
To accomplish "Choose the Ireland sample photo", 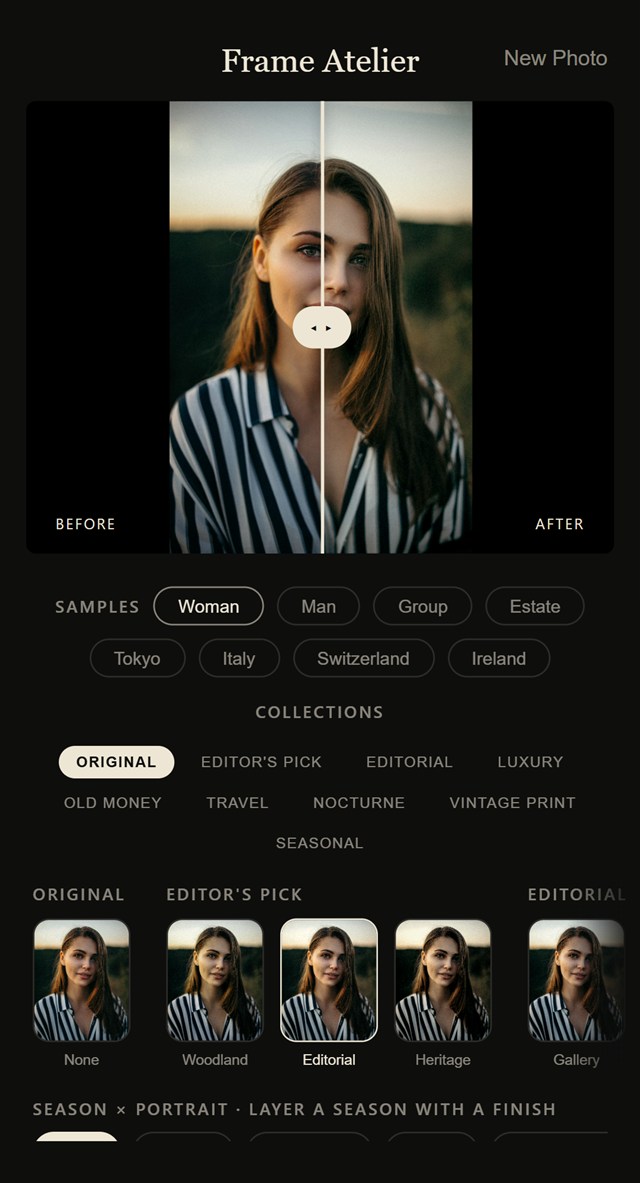I will click(x=499, y=658).
